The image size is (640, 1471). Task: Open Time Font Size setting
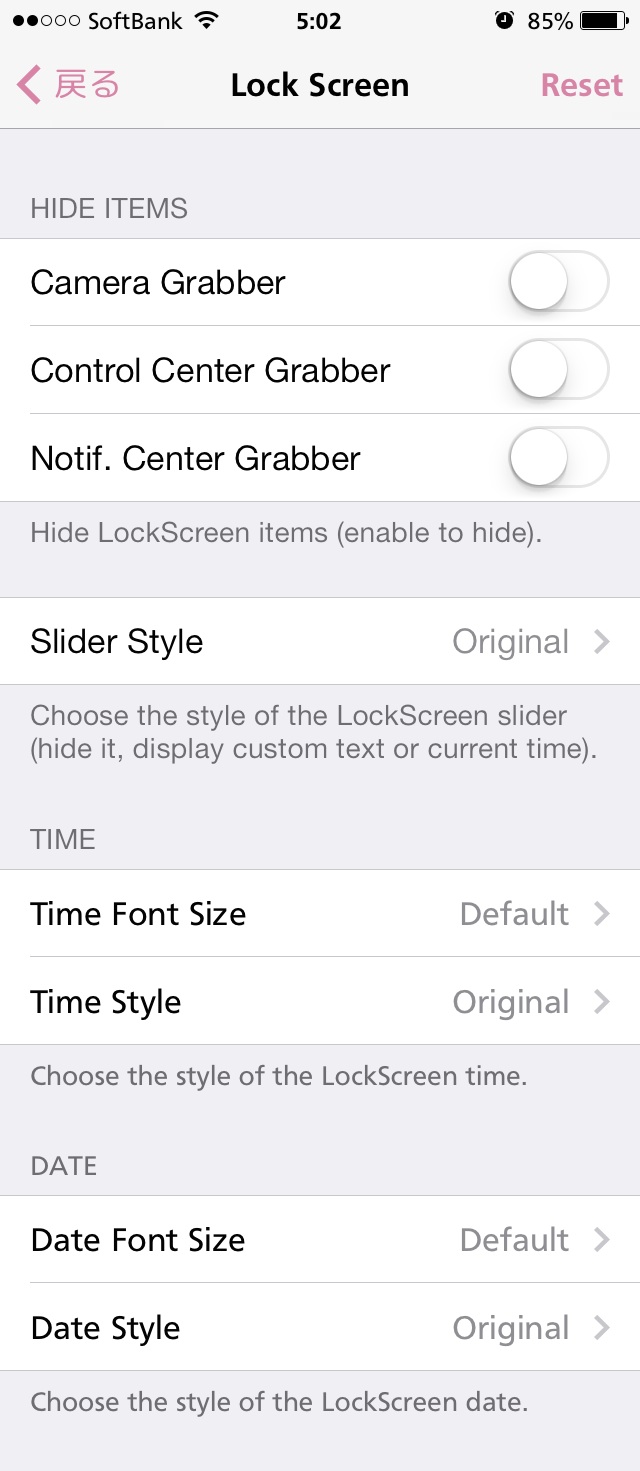click(x=320, y=914)
